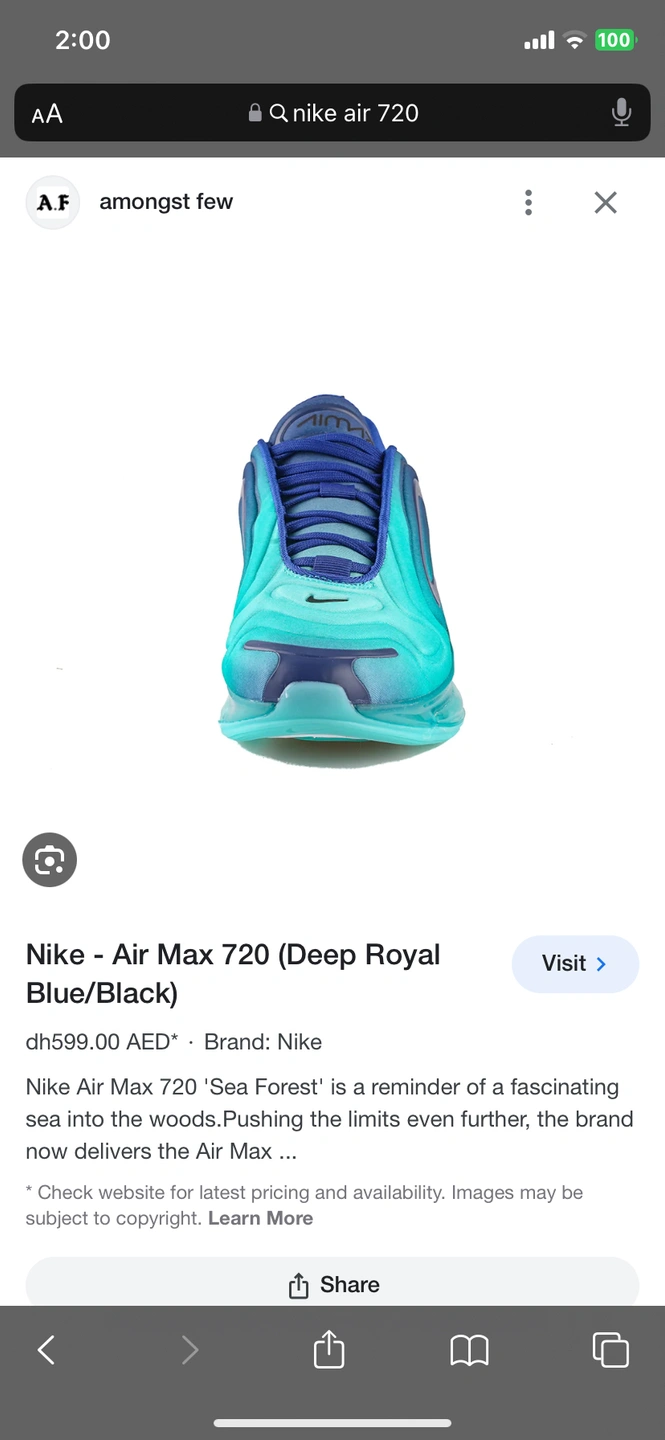Open the amongst few source header
The width and height of the screenshot is (665, 1440).
pos(165,202)
